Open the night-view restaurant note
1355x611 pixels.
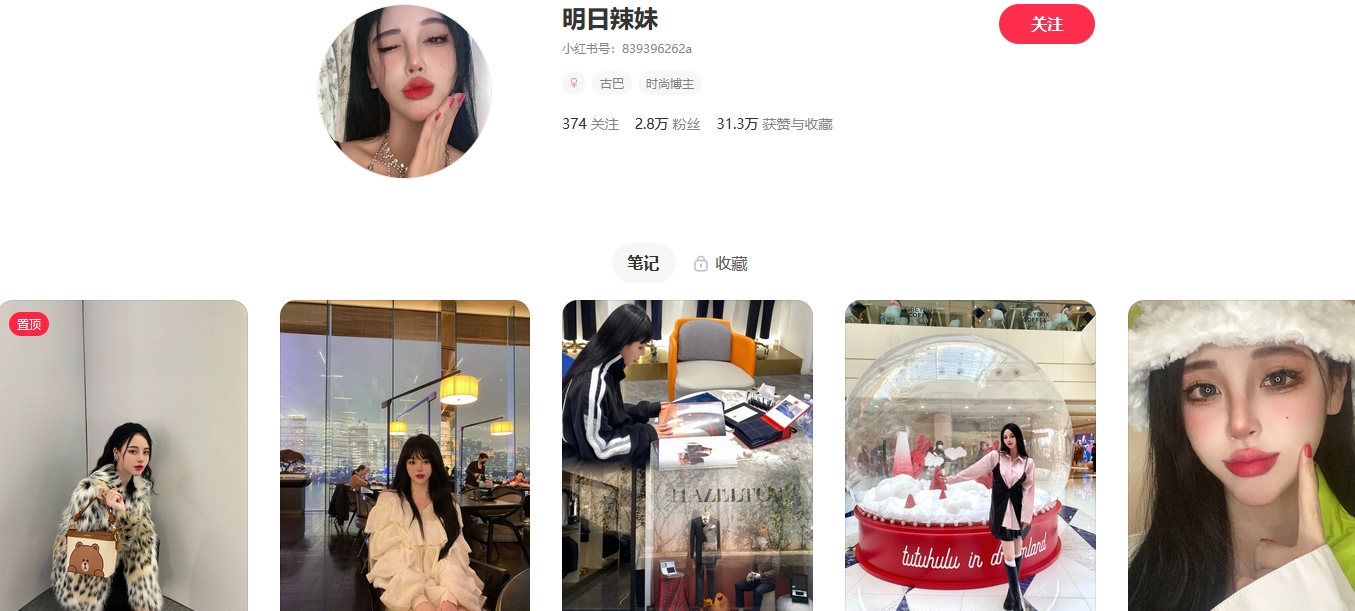404,455
